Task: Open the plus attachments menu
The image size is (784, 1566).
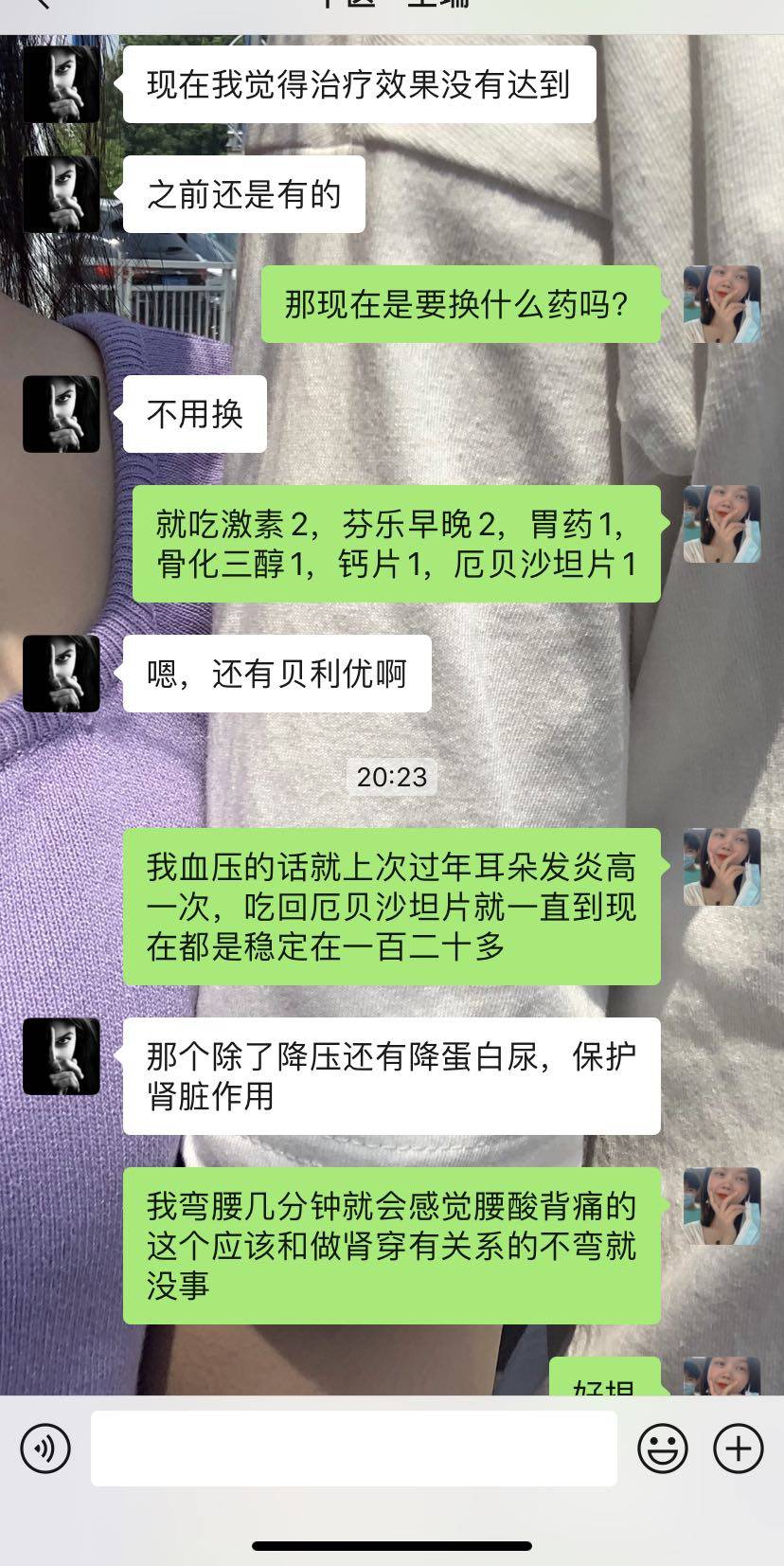Action: [x=738, y=1448]
